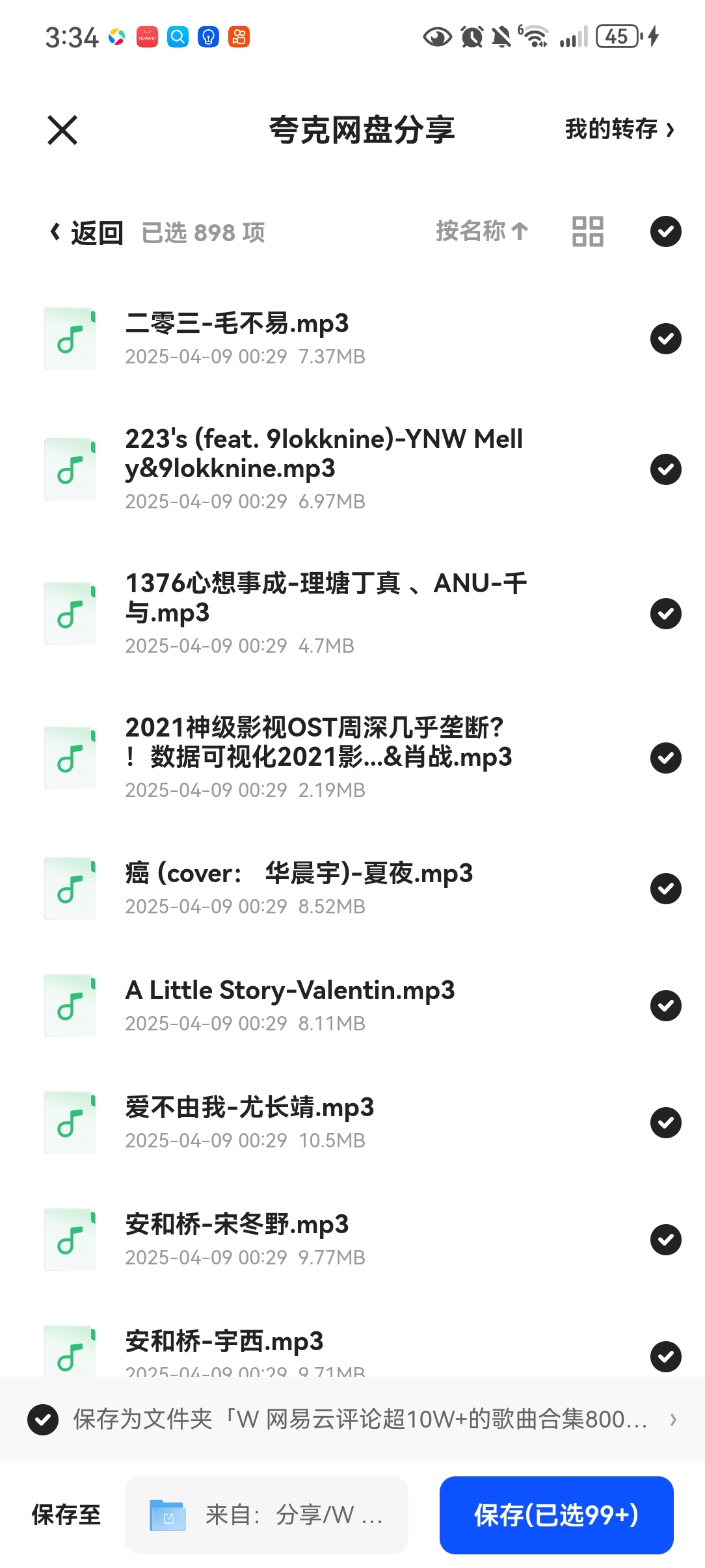Tap 保存(已选99+) button
The image size is (705, 1568).
[x=556, y=1515]
